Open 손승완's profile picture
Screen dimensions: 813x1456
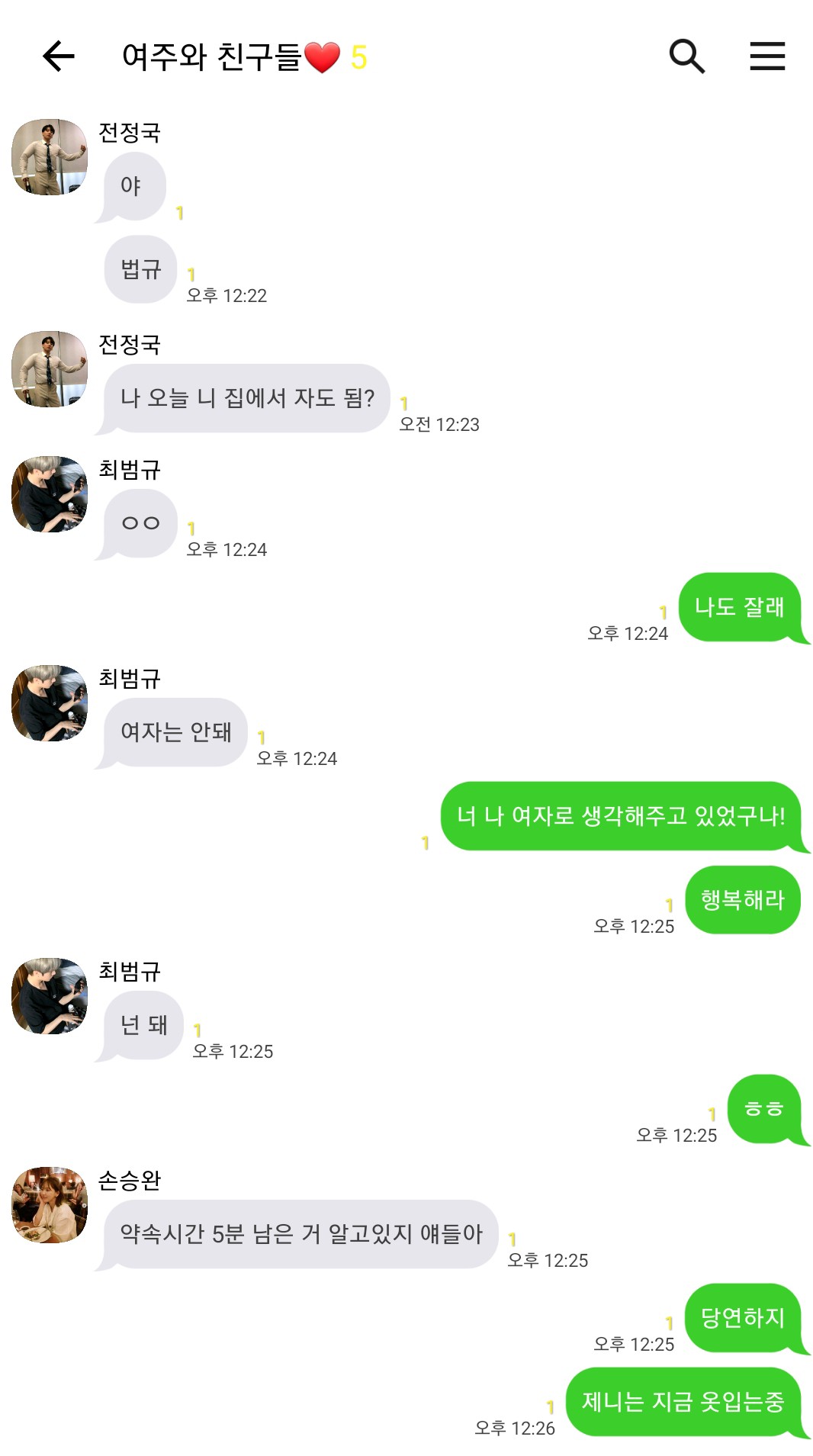pyautogui.click(x=50, y=1204)
